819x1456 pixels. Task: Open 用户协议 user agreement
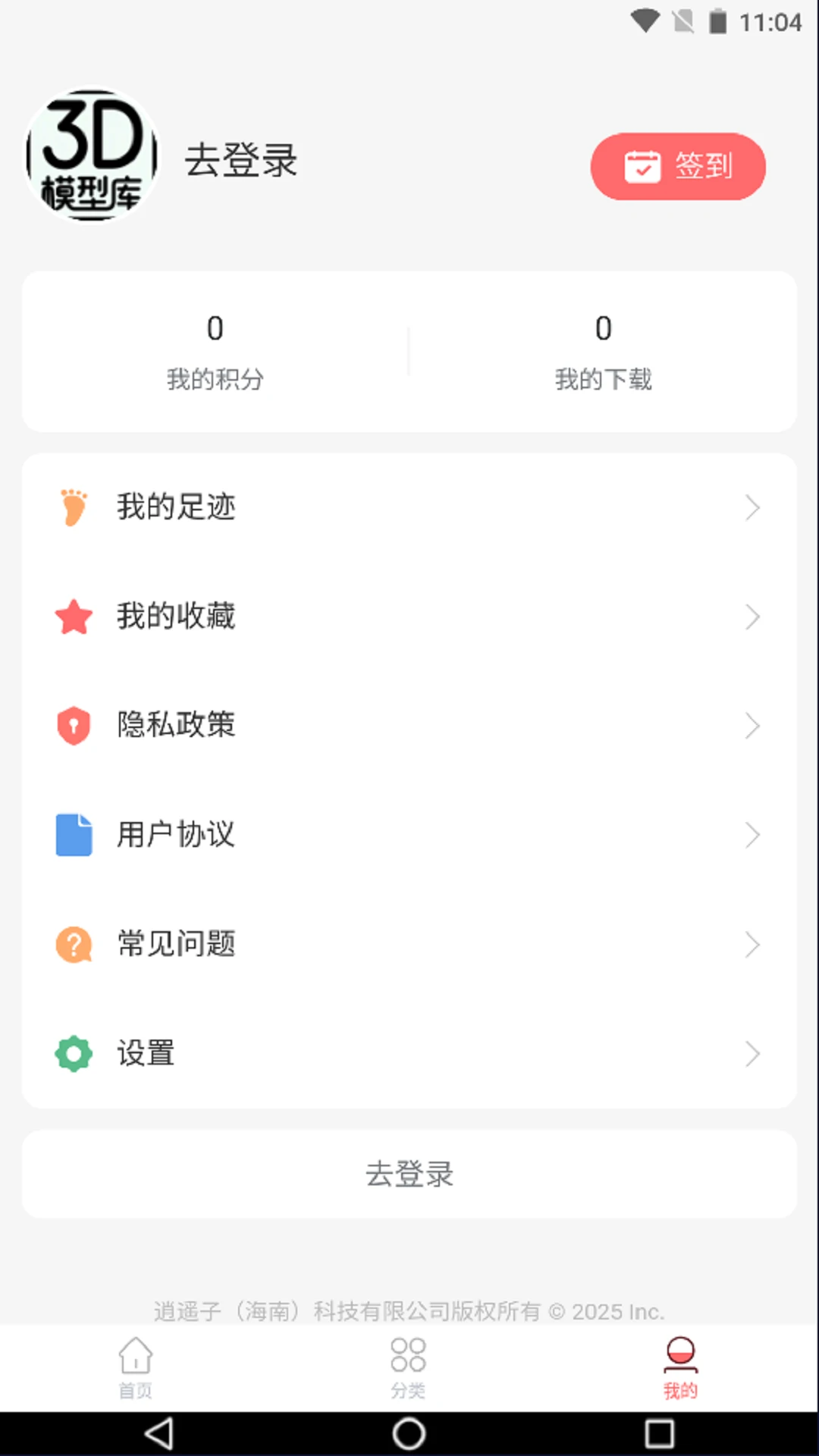pyautogui.click(x=409, y=835)
